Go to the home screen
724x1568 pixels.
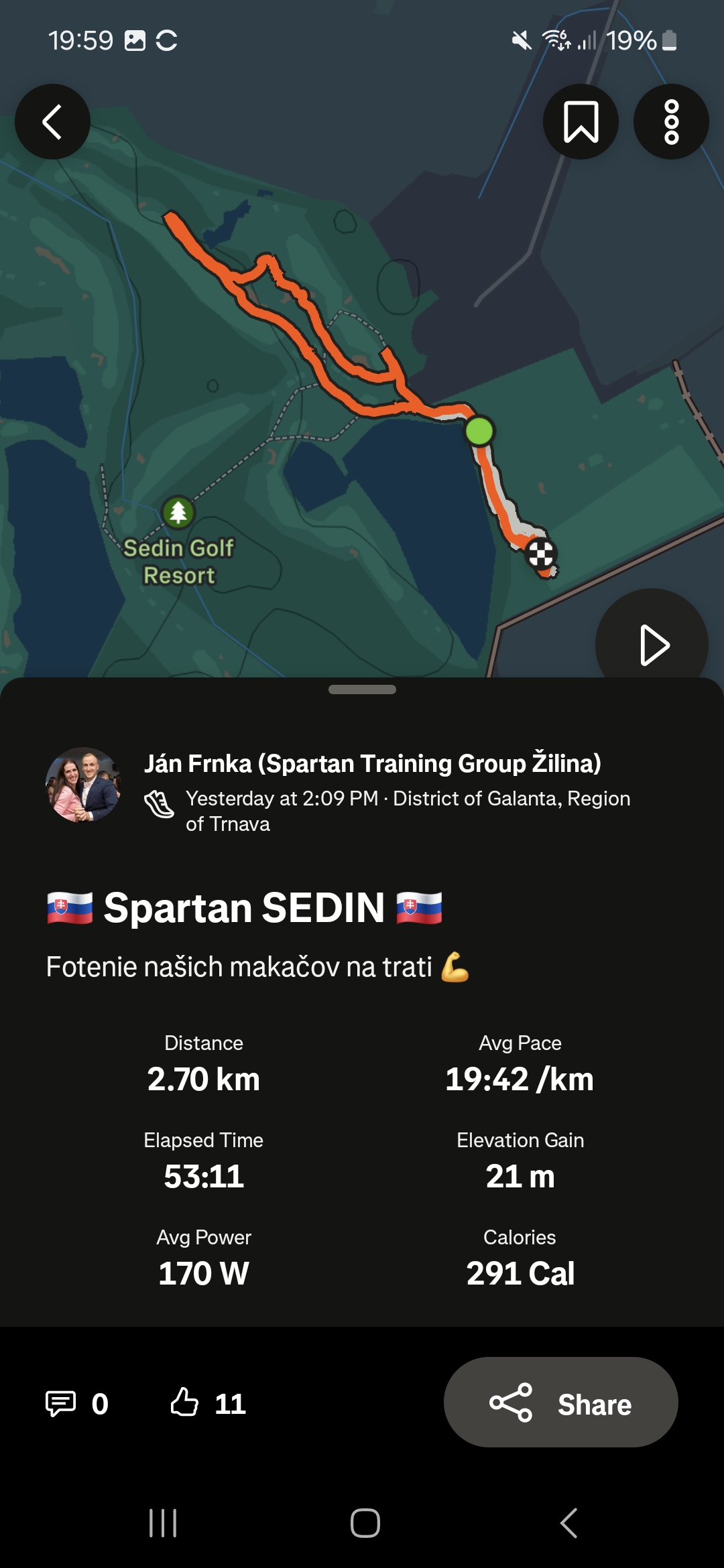coord(365,1523)
